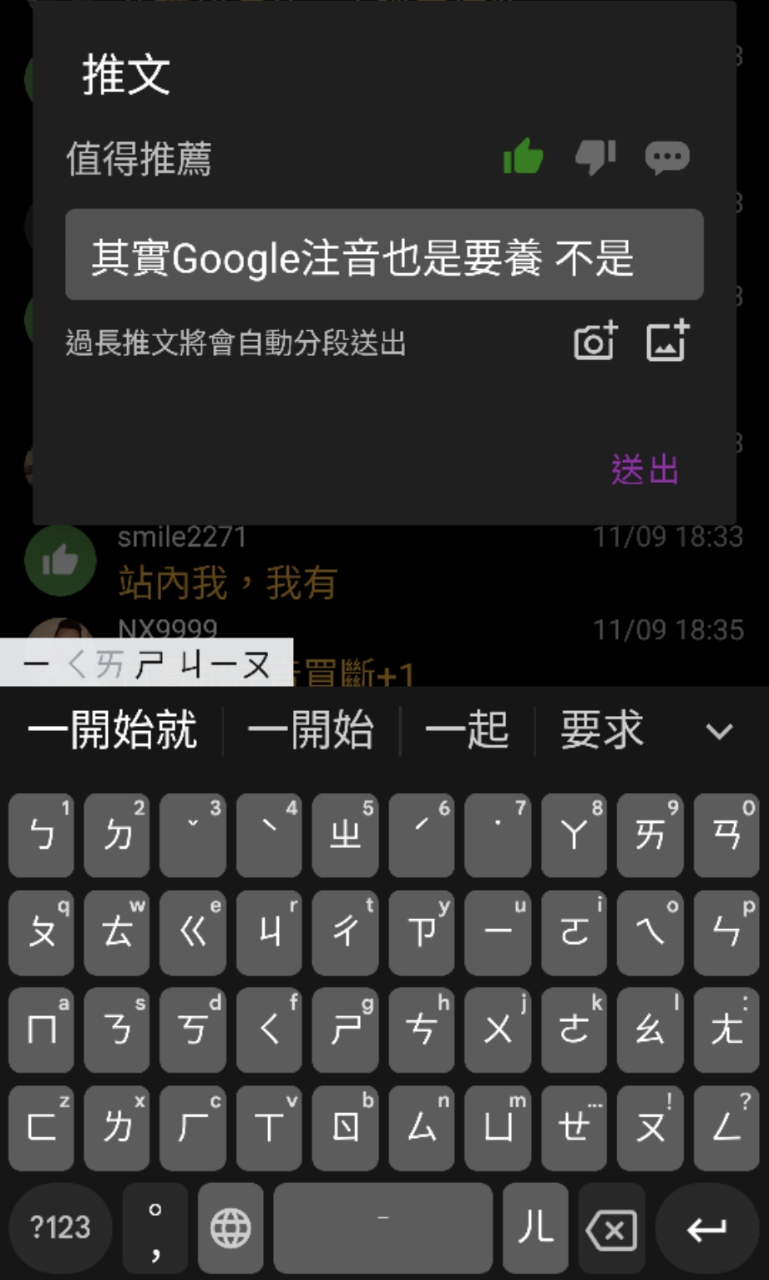769x1280 pixels.
Task: Tap the backspace key
Action: coord(611,1229)
